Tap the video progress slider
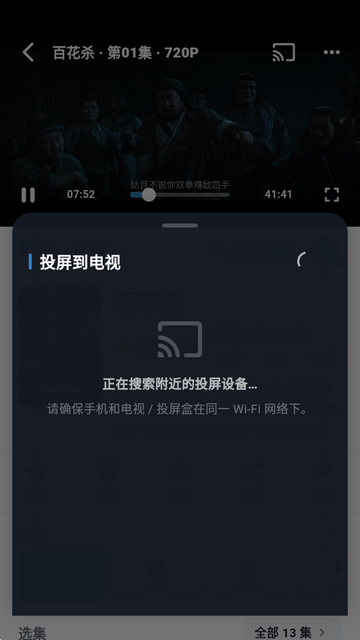 pos(180,195)
